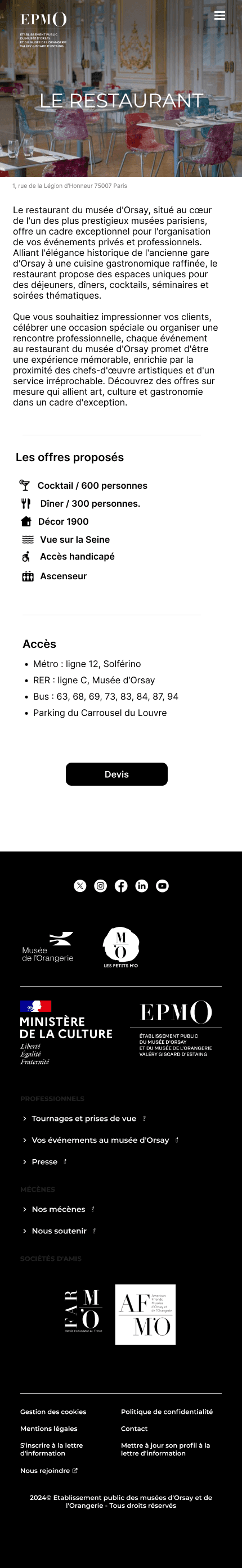Open the Contact link
The image size is (242, 1568).
[x=134, y=1428]
